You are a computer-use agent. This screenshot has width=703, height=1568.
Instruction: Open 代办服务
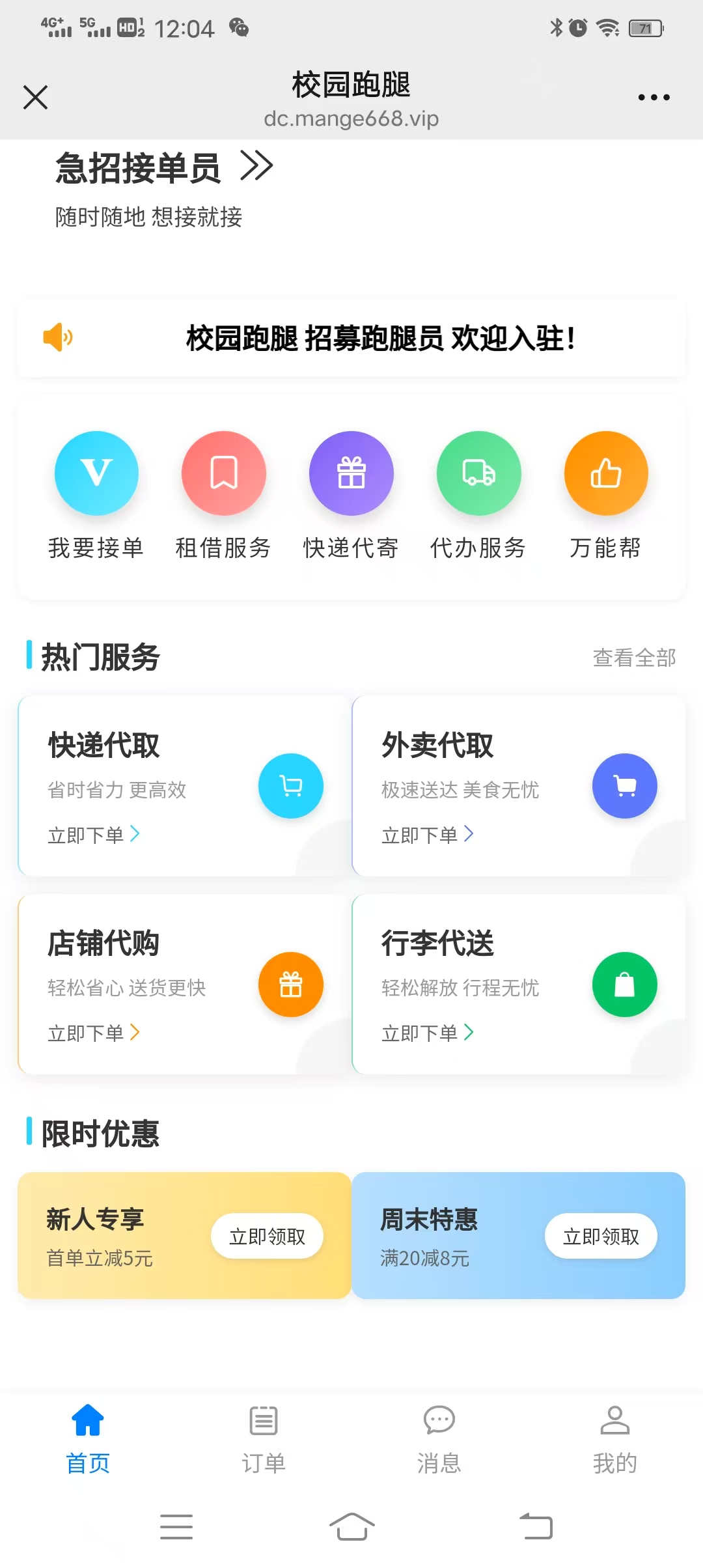(x=478, y=496)
